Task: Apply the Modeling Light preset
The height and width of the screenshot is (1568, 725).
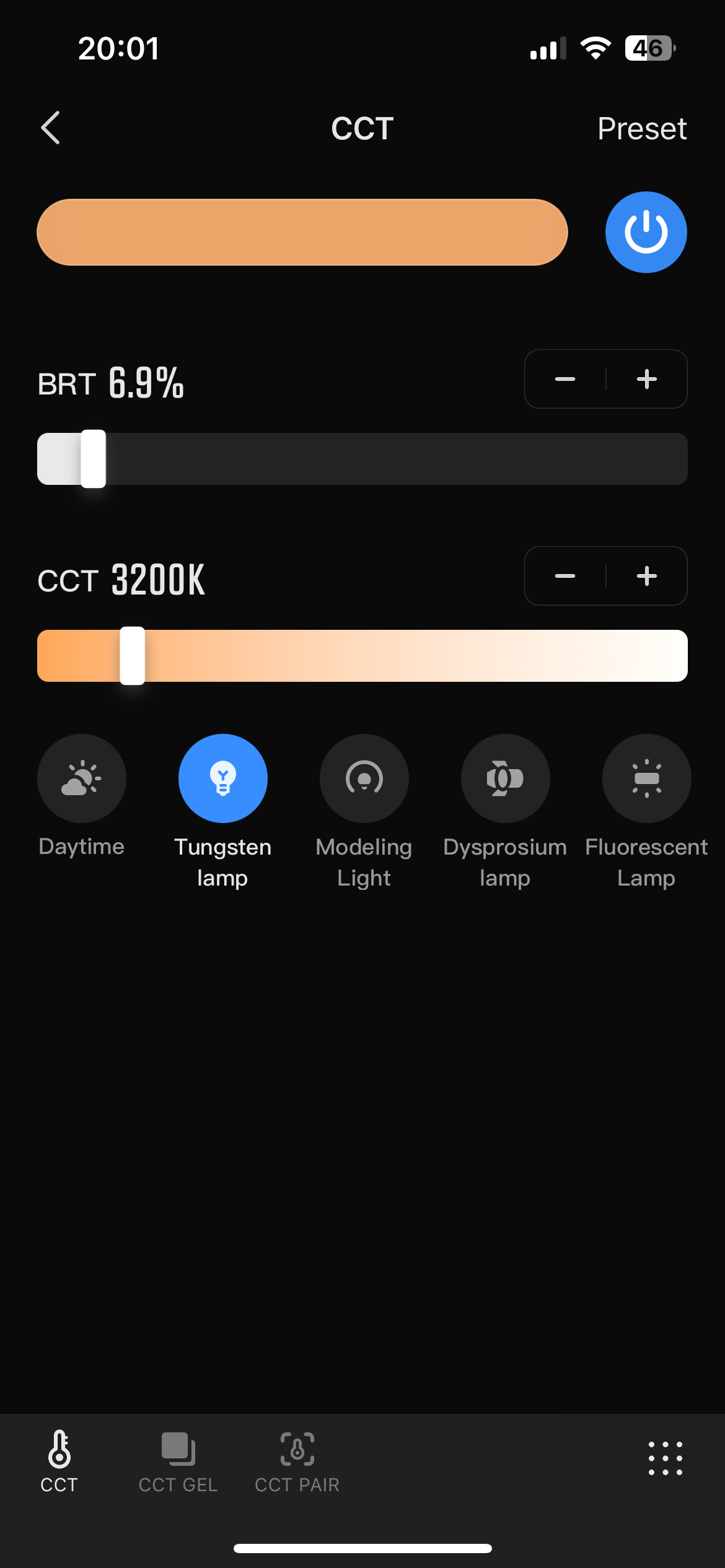Action: (x=364, y=778)
